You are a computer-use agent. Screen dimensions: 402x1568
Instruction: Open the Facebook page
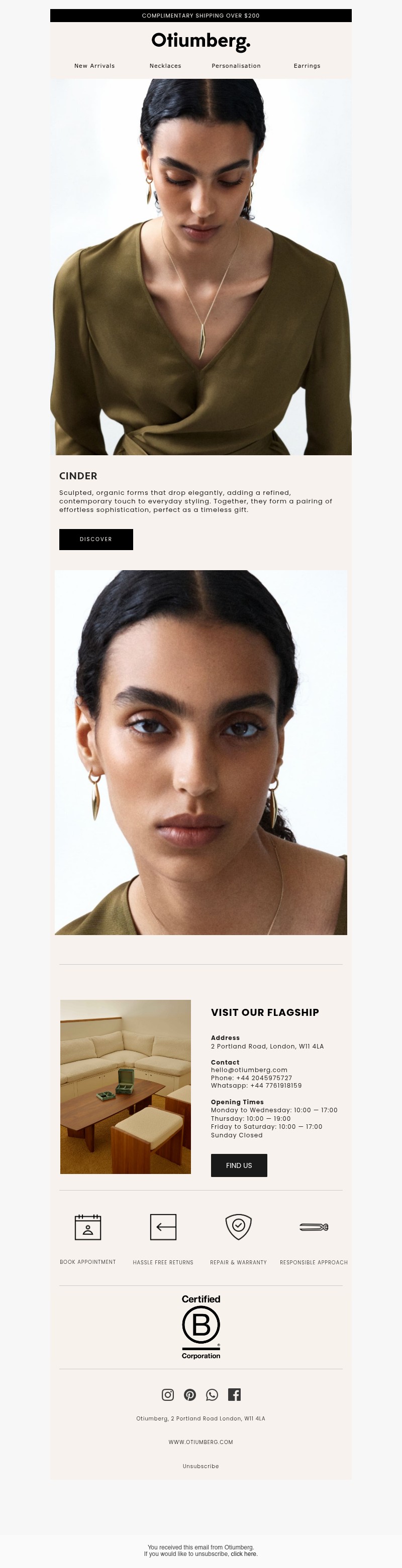[235, 1394]
